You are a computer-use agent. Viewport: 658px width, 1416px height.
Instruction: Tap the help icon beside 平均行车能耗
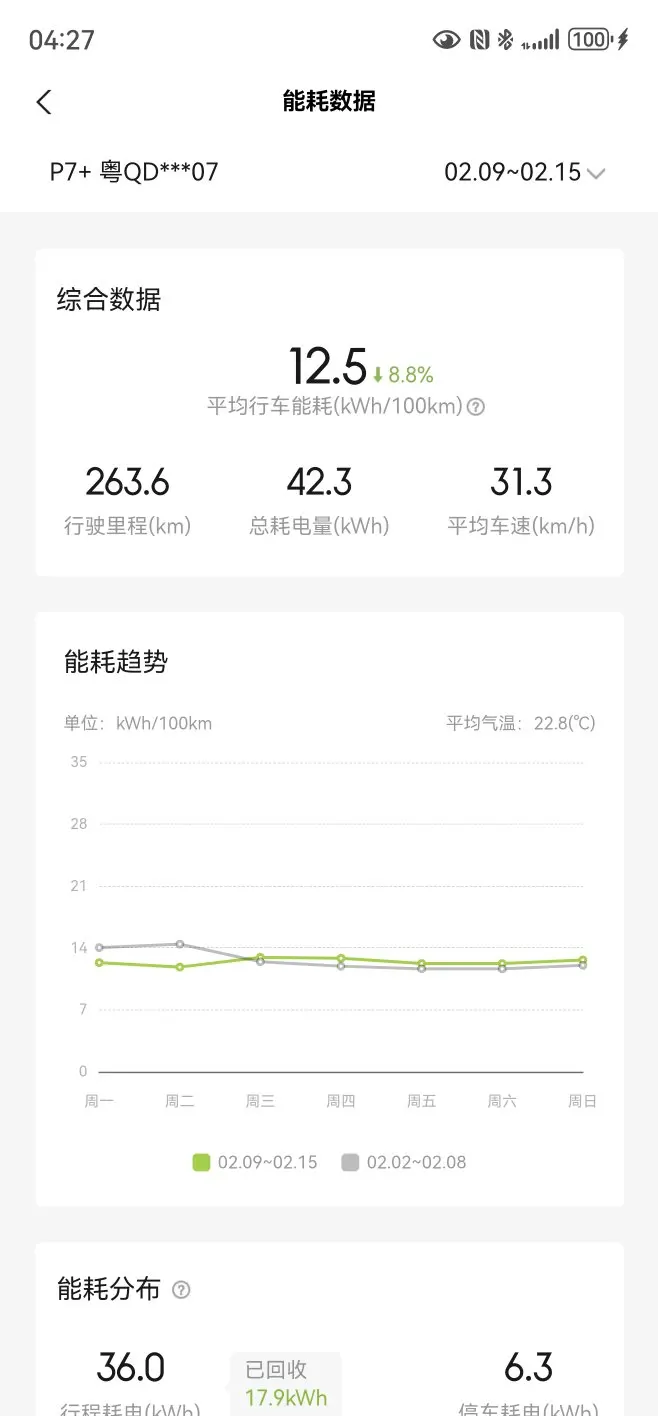click(477, 407)
